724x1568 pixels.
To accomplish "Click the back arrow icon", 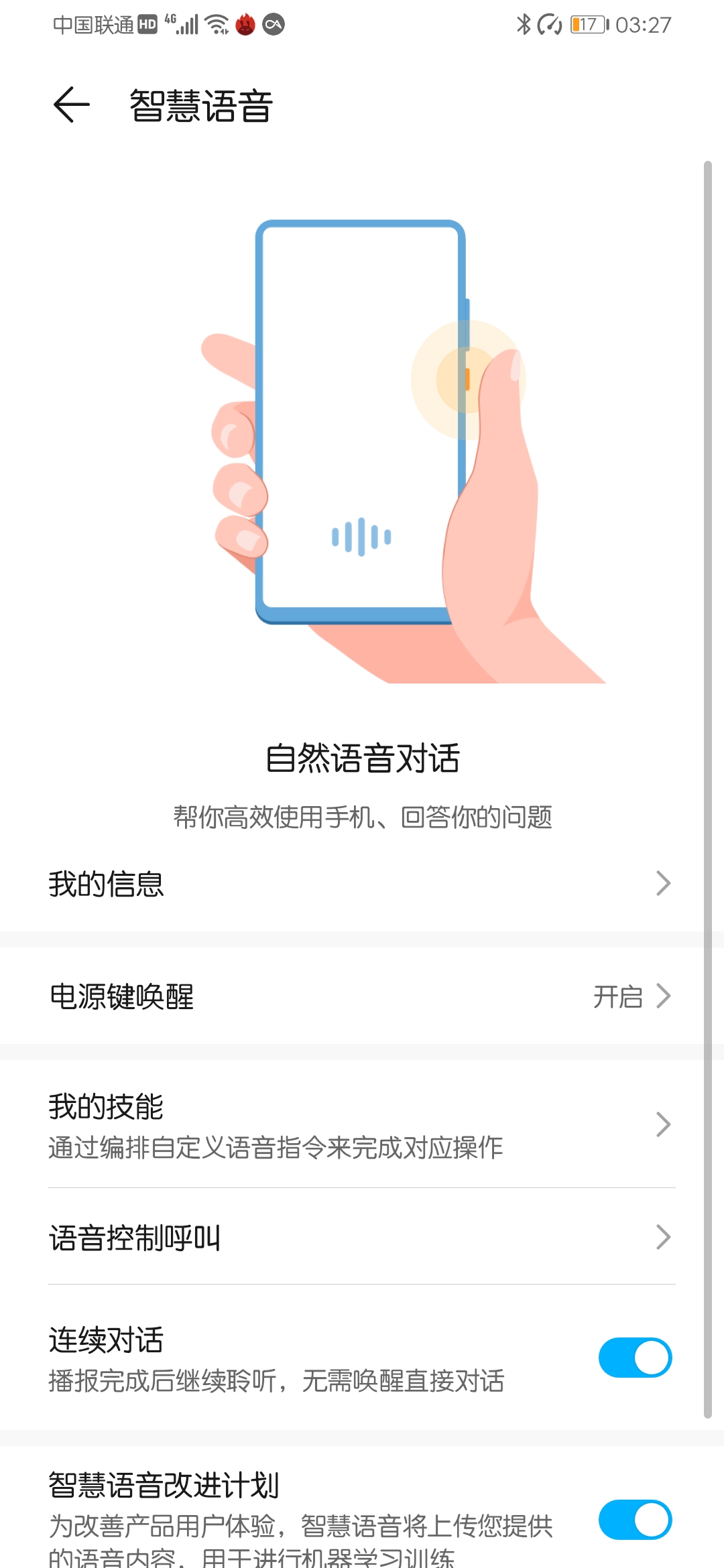I will (x=69, y=104).
